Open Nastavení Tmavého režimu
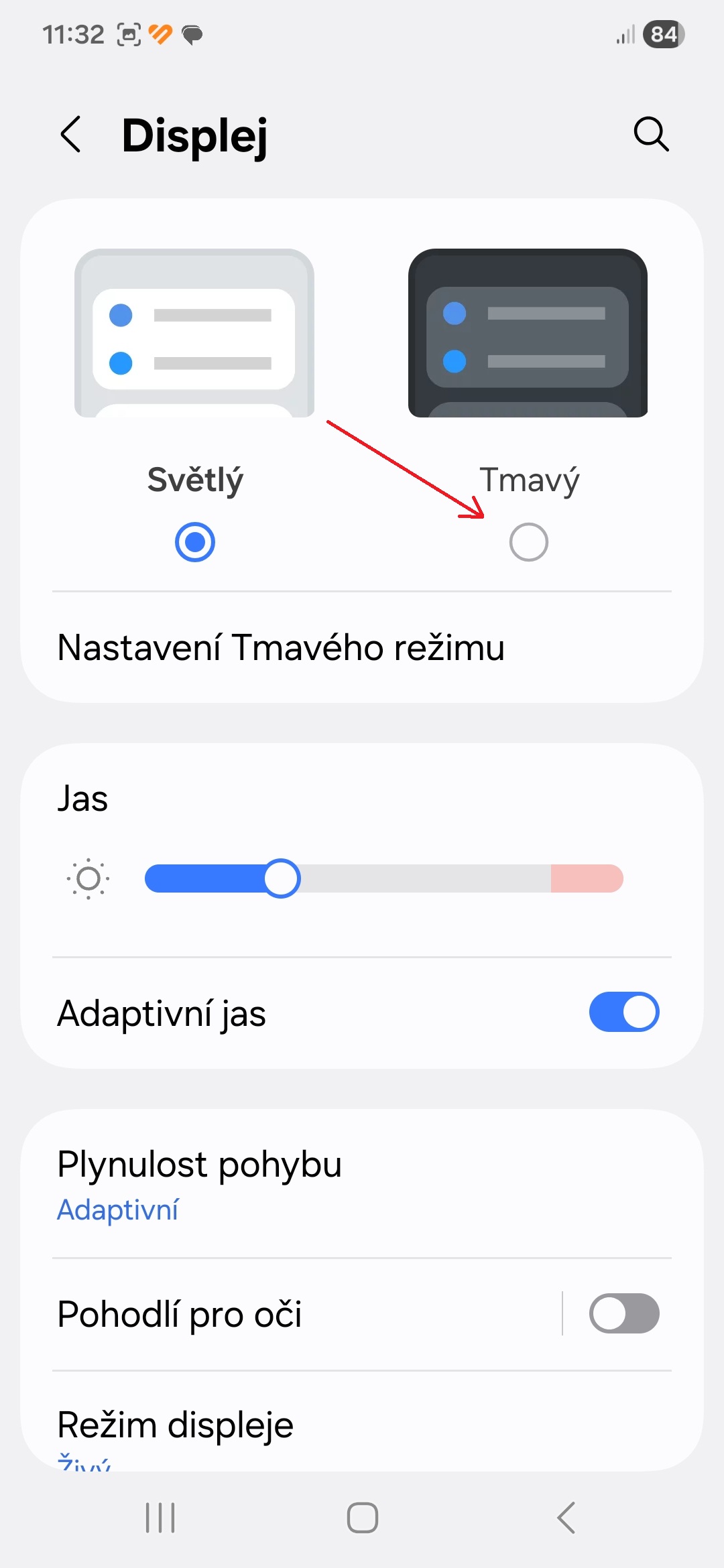Viewport: 724px width, 1568px height. click(x=282, y=648)
